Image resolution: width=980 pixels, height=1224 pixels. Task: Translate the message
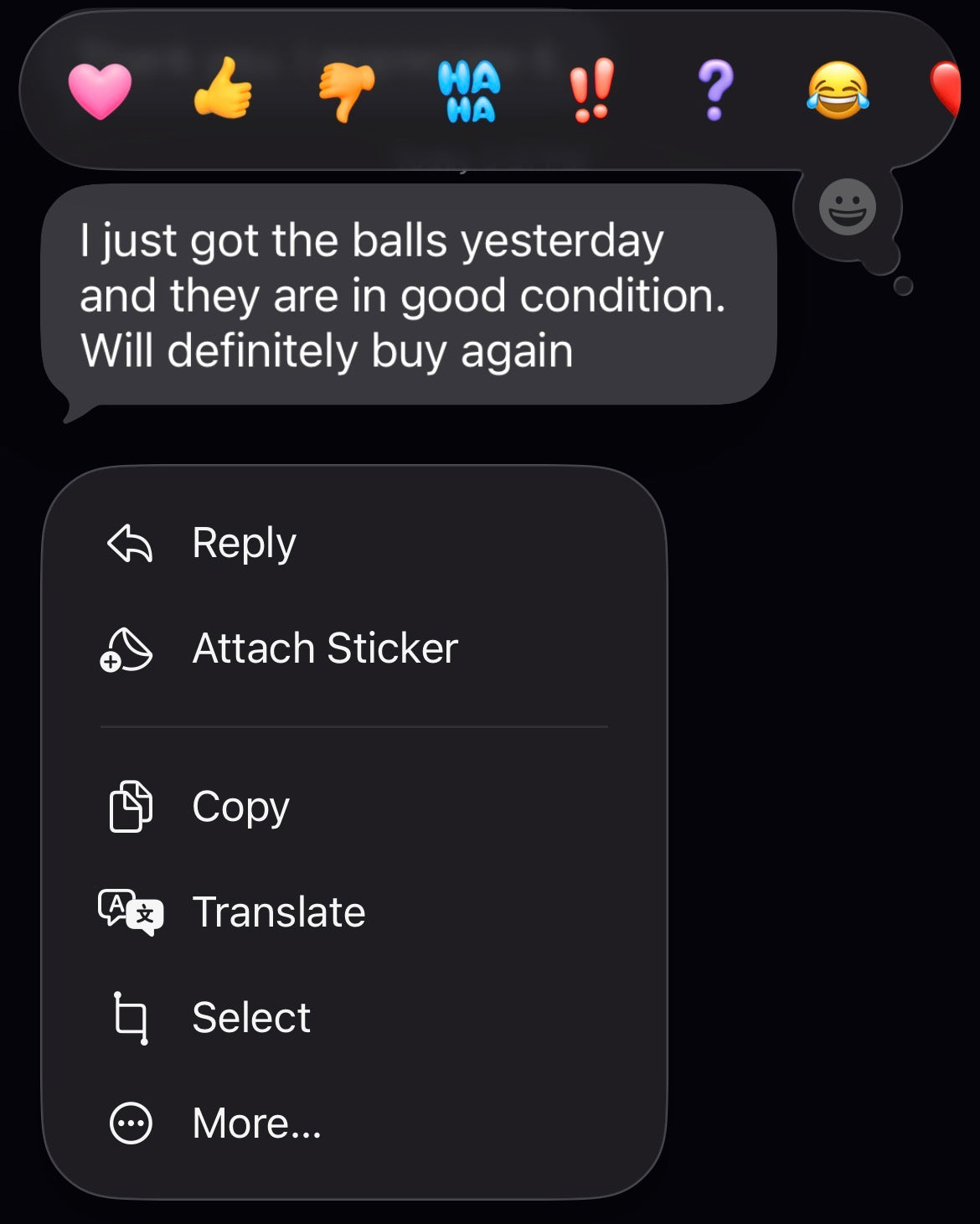point(278,912)
